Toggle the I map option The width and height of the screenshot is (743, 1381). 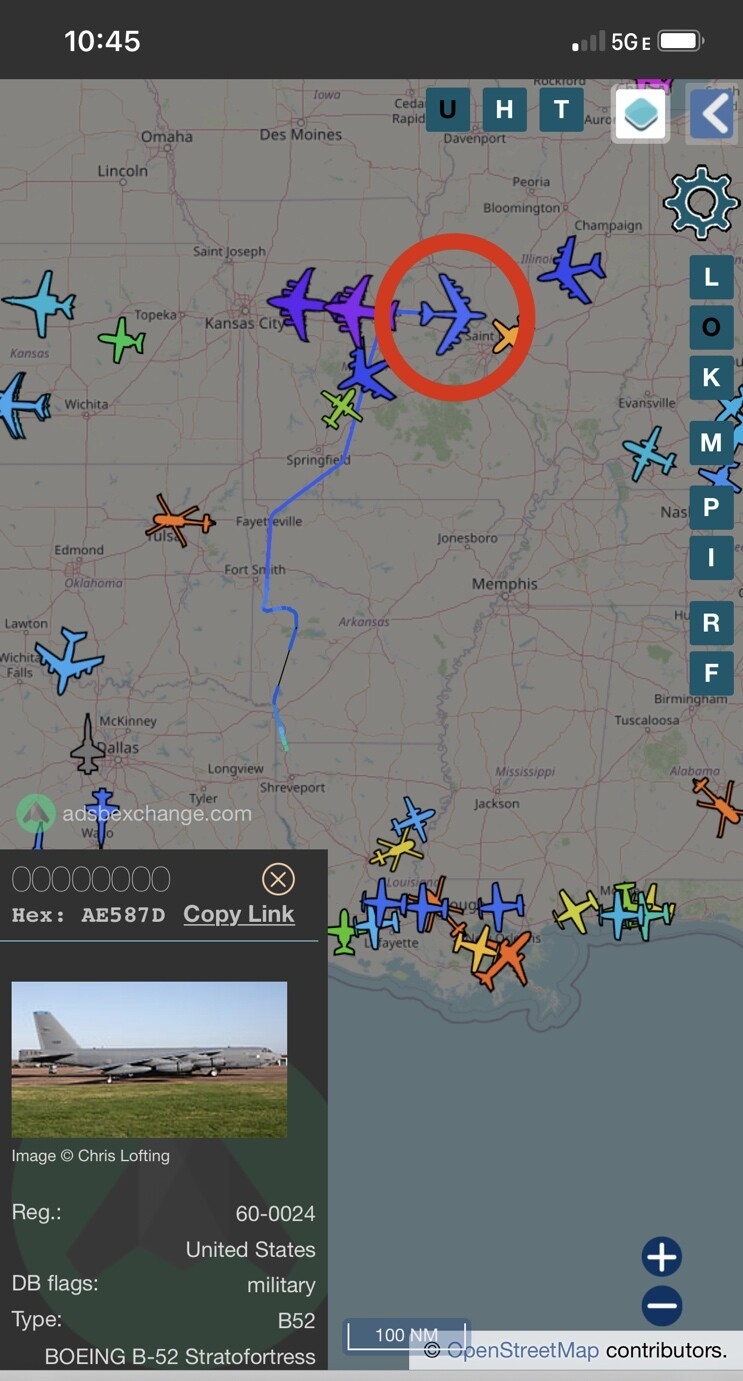711,558
